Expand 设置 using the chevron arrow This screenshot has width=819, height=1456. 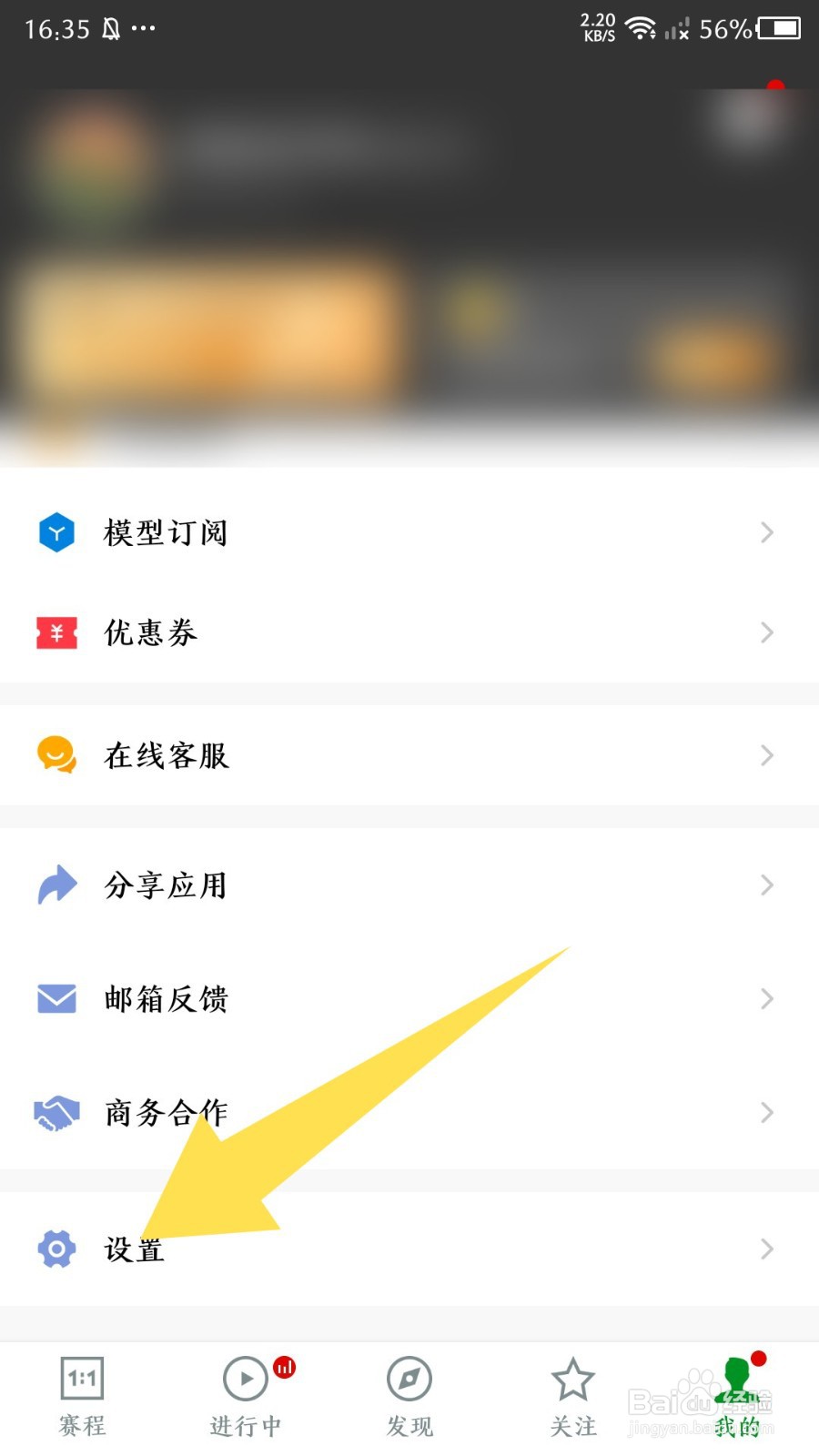click(x=765, y=1249)
